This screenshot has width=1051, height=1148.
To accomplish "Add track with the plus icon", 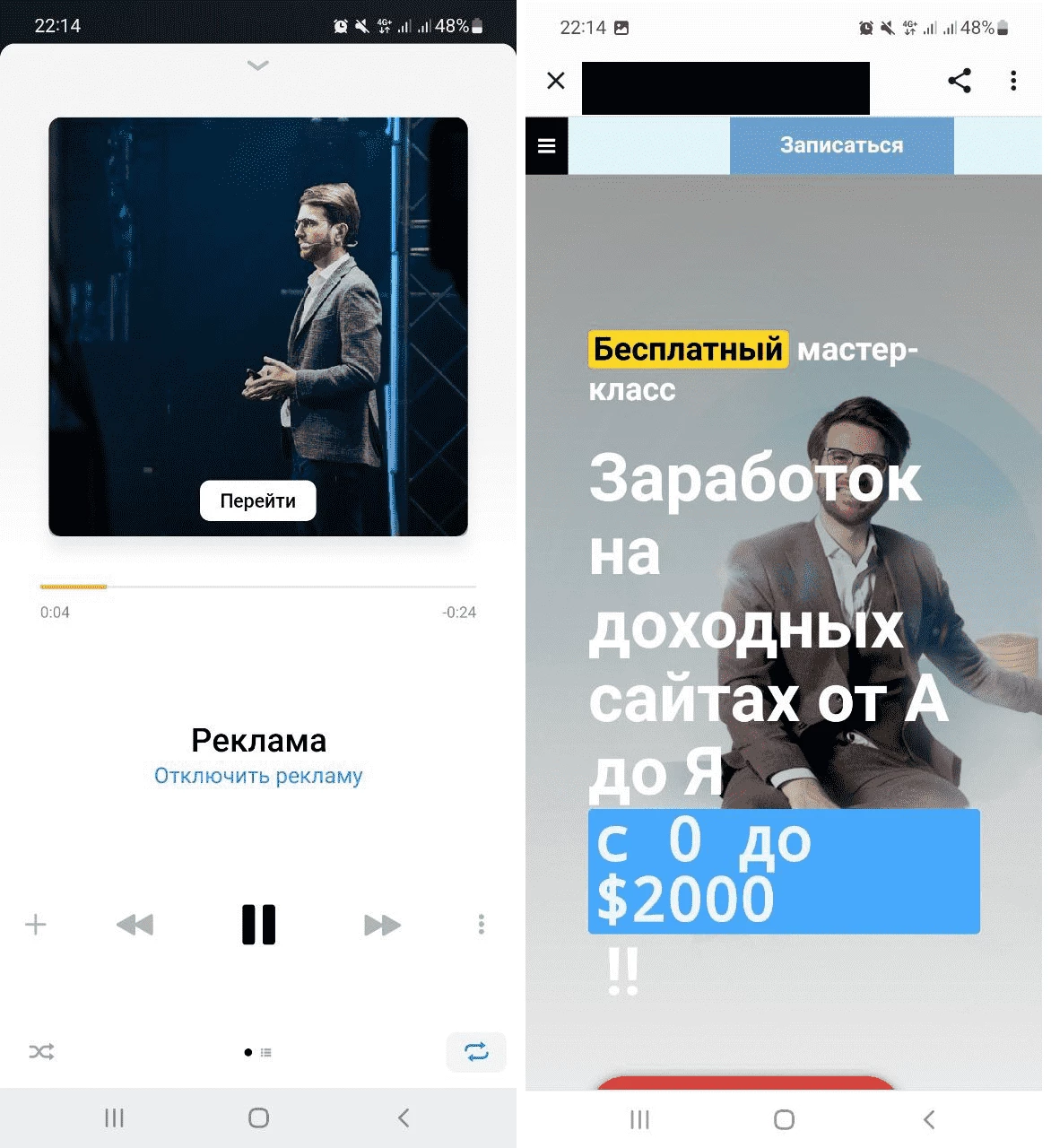I will [x=36, y=925].
